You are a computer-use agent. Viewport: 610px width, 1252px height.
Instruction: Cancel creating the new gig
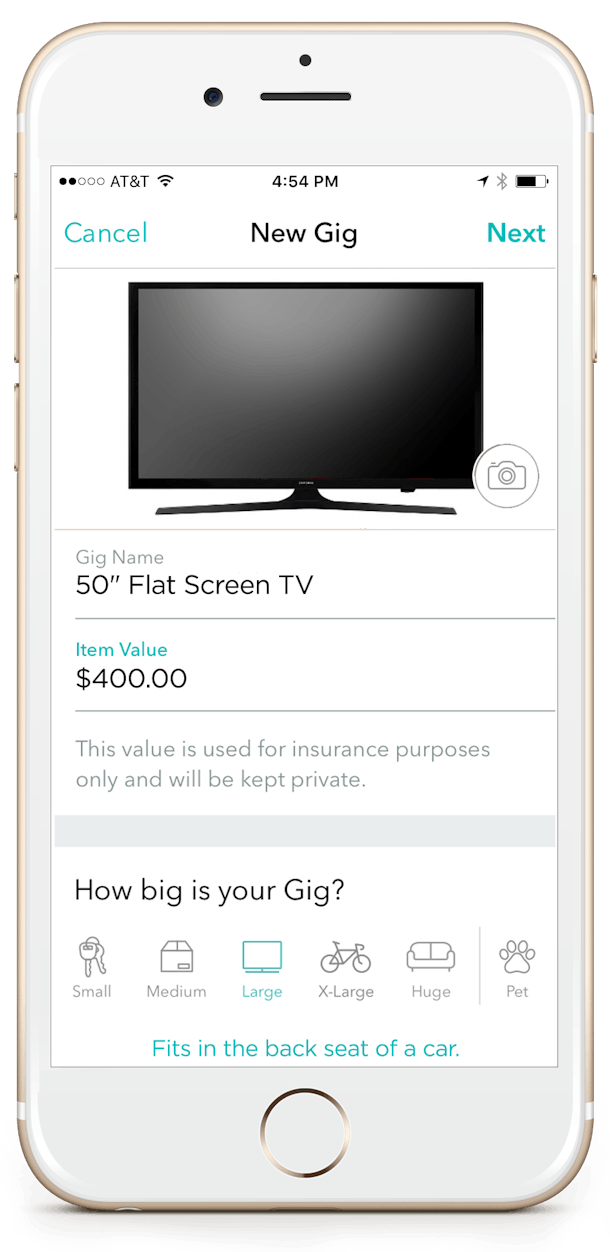coord(106,233)
